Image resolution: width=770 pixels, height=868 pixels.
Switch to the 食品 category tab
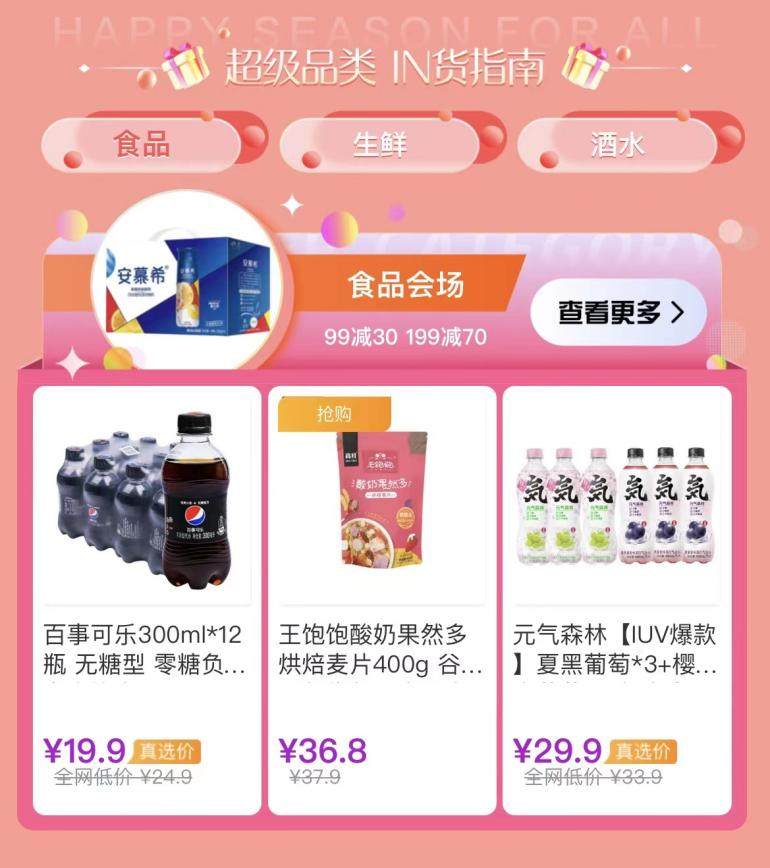coord(142,144)
